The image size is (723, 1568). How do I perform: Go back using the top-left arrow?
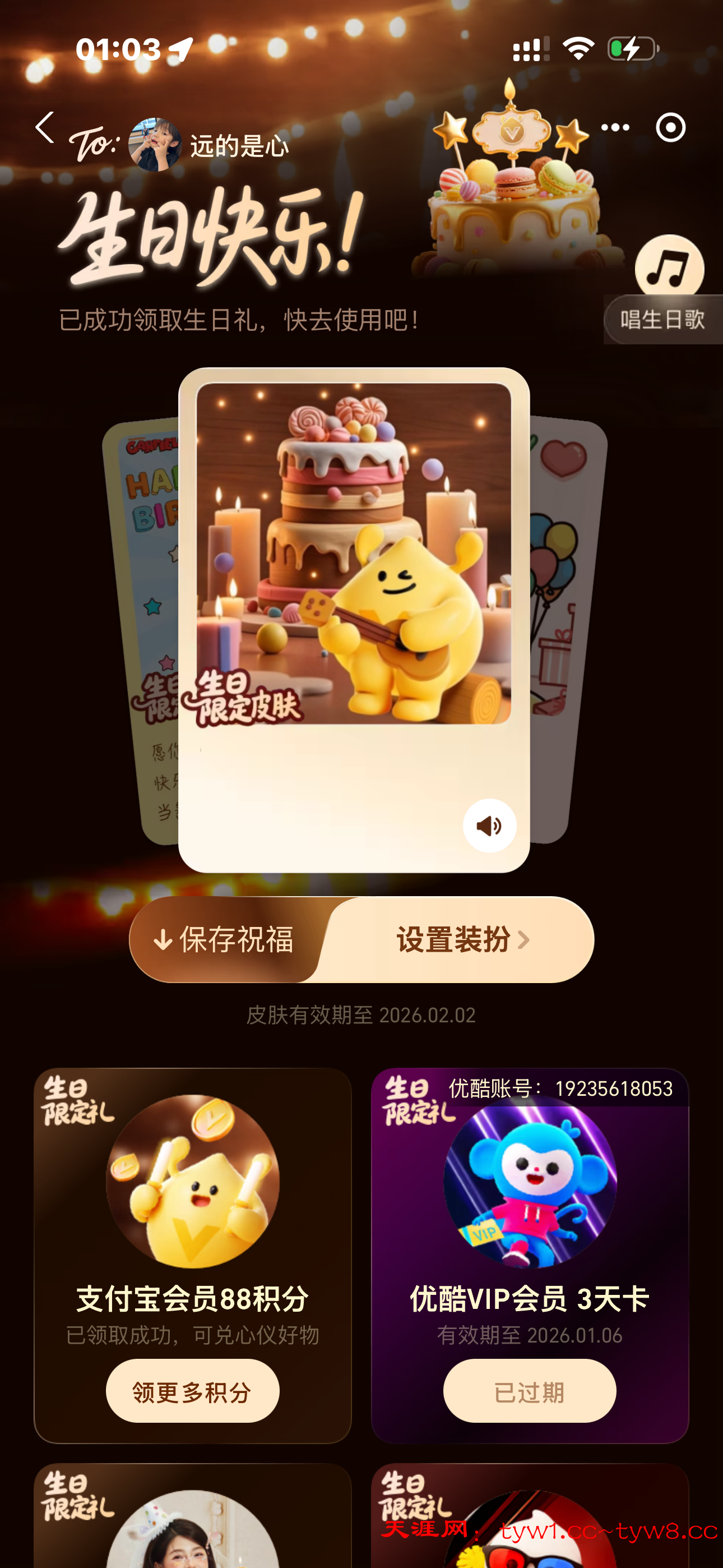click(44, 127)
